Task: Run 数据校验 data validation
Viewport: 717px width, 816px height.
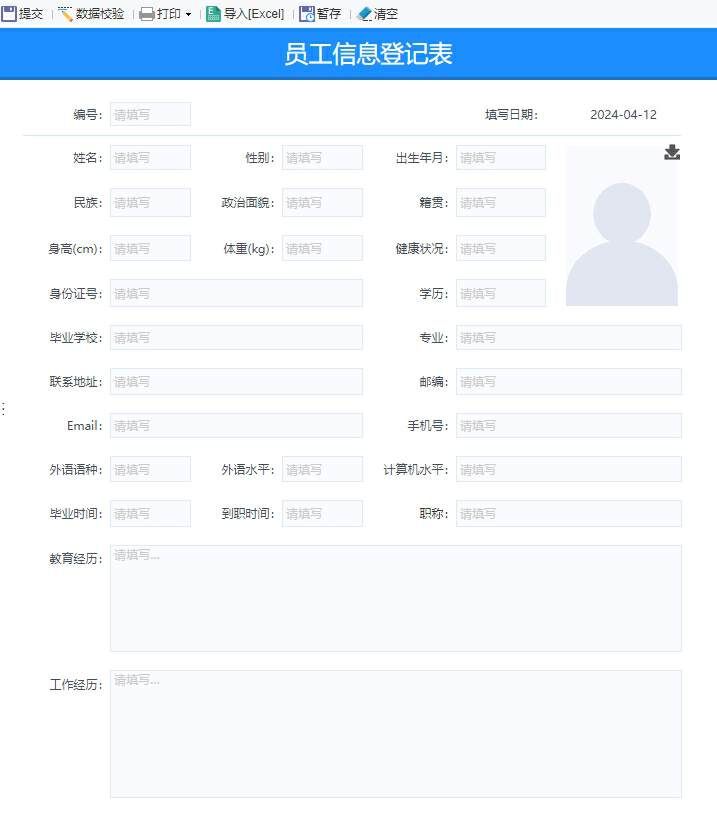Action: [91, 14]
